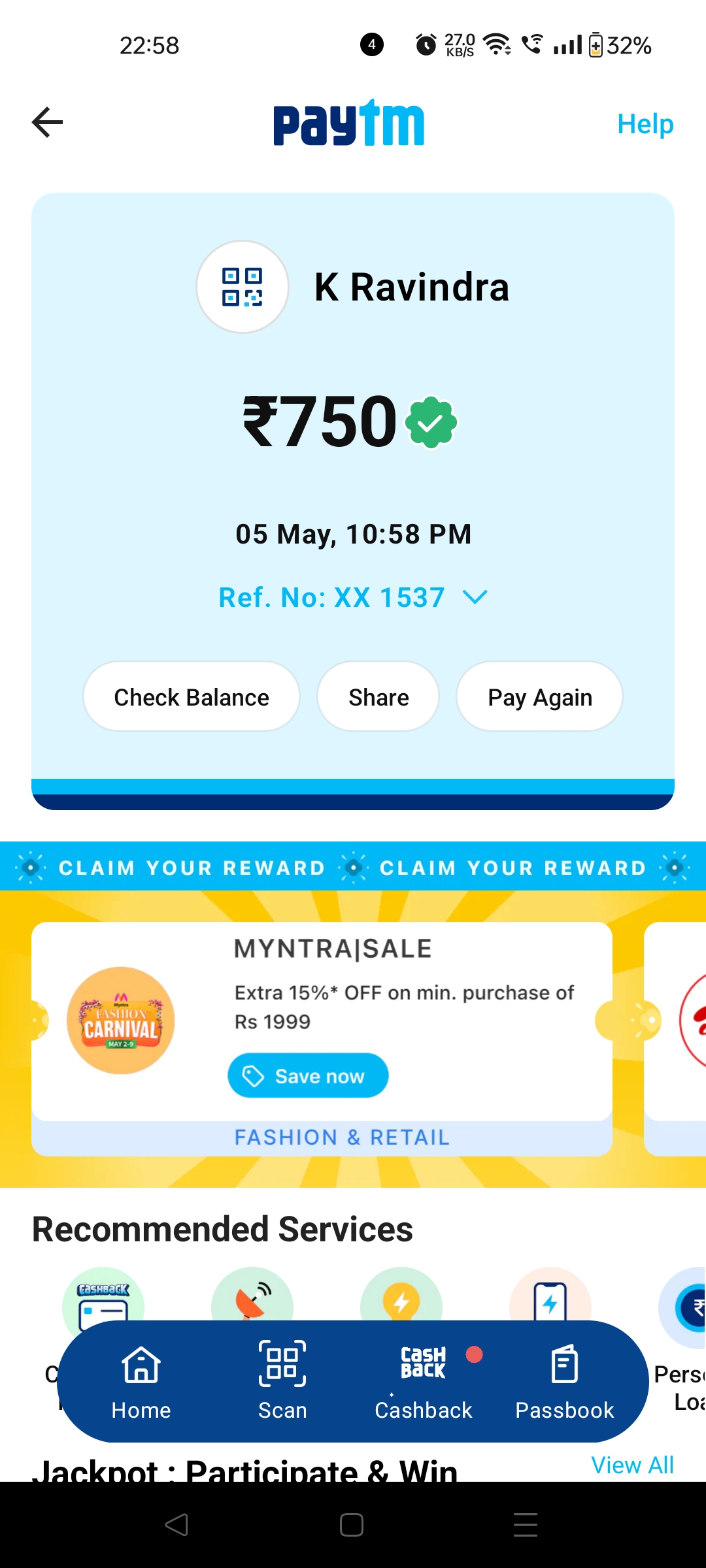Tap Check Balance button
Screen dimensions: 706x1568
click(192, 696)
